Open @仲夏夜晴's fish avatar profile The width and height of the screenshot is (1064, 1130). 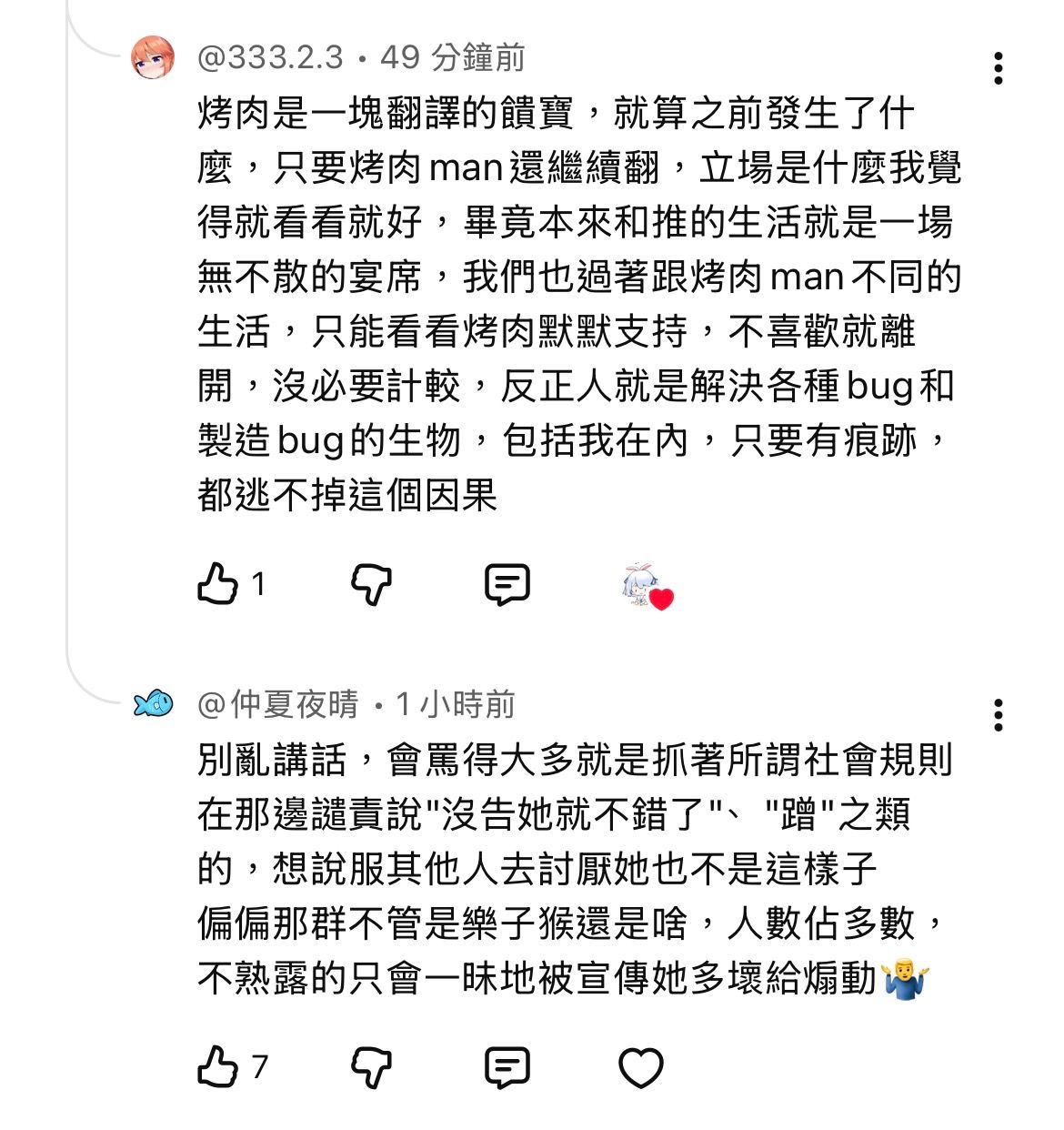[153, 703]
